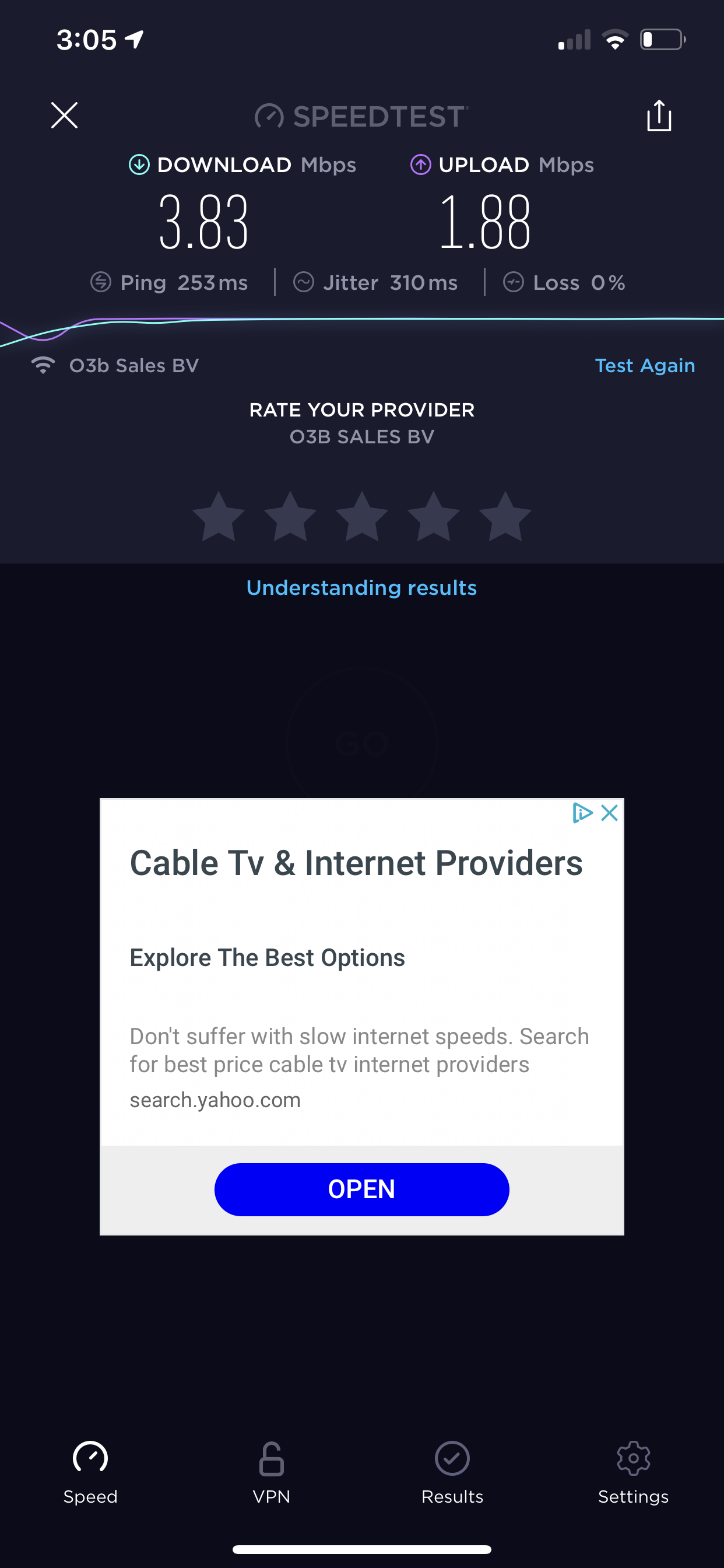Select the third rating star
Screen dimensions: 724x1568
click(x=362, y=516)
